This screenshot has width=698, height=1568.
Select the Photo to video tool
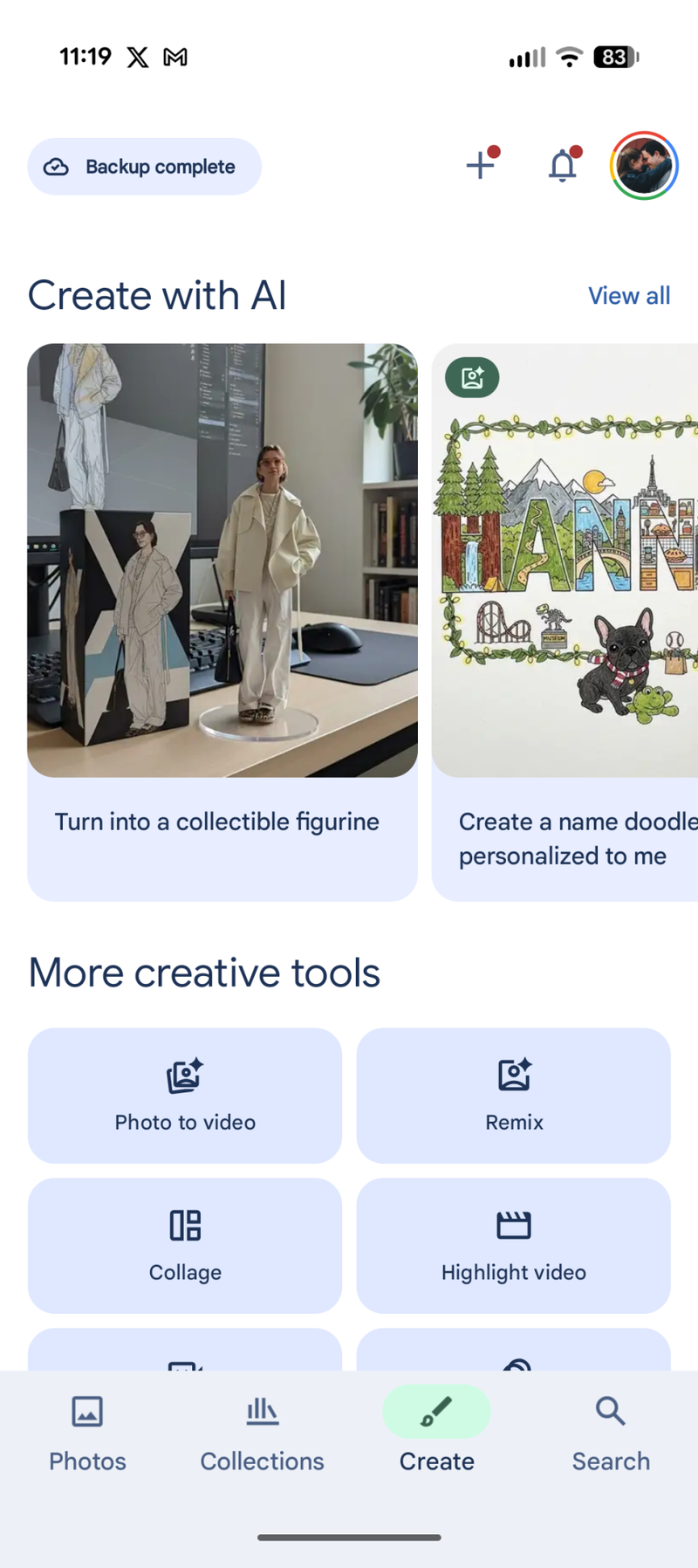[x=185, y=1095]
